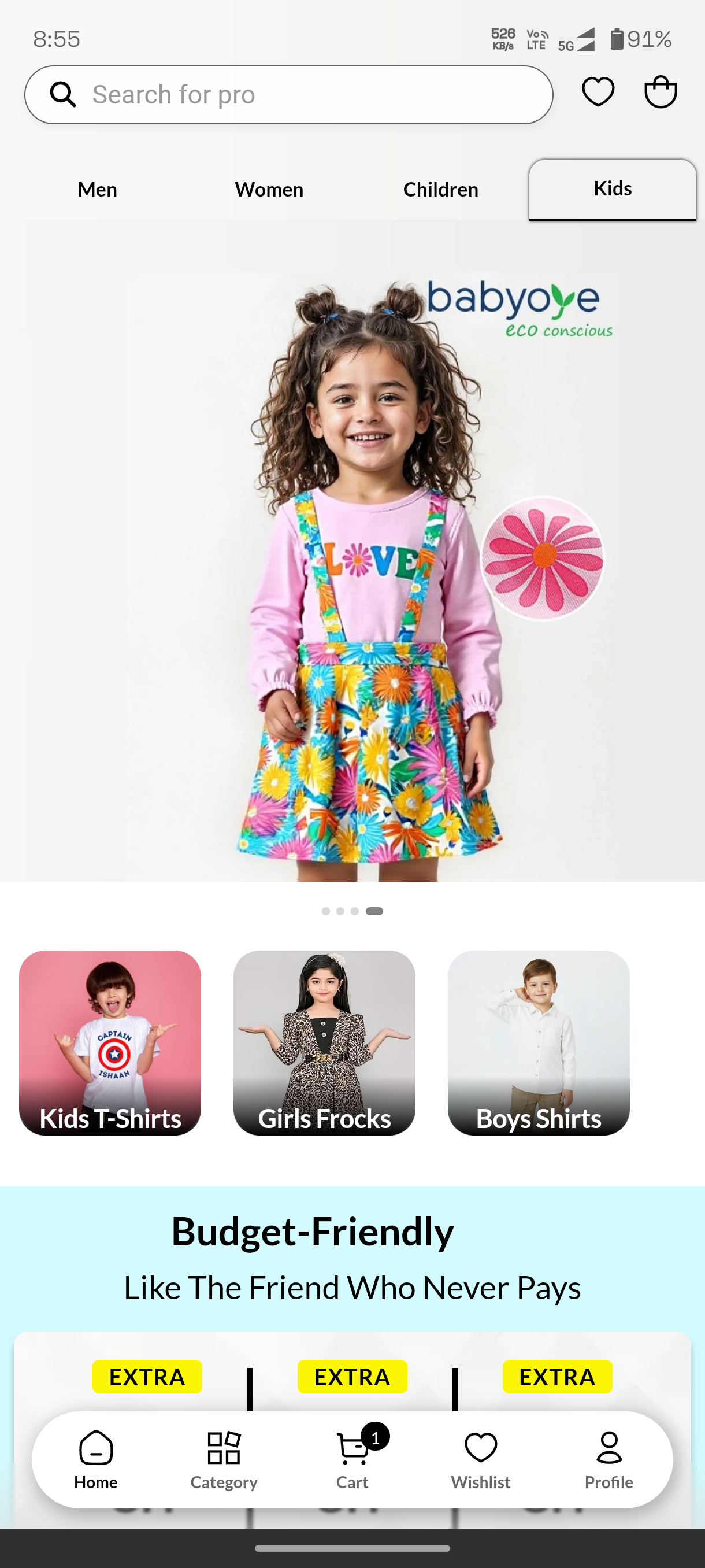Image resolution: width=705 pixels, height=1568 pixels.
Task: Open Cart in bottom navigation
Action: click(353, 1459)
